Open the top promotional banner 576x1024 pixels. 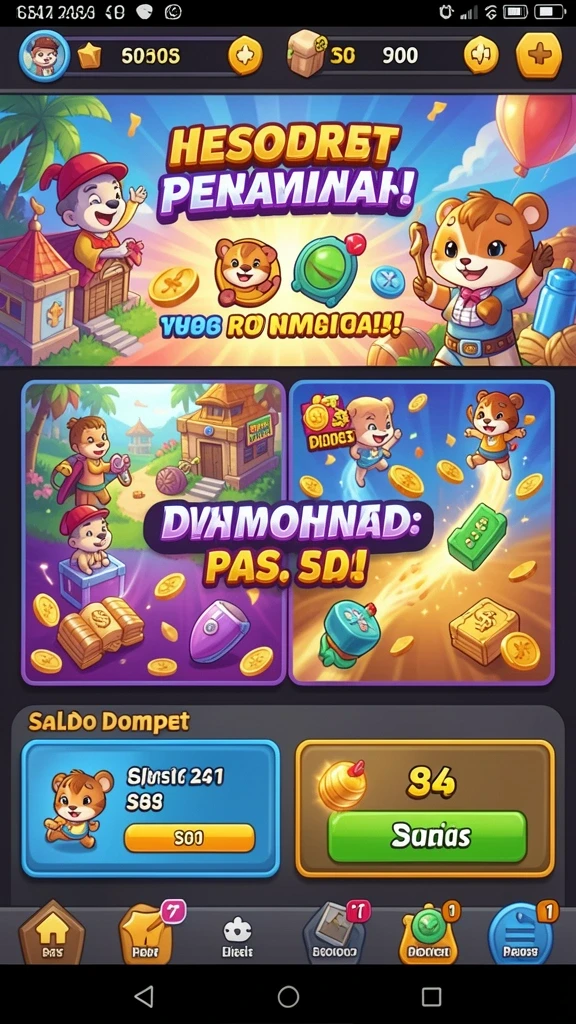288,230
